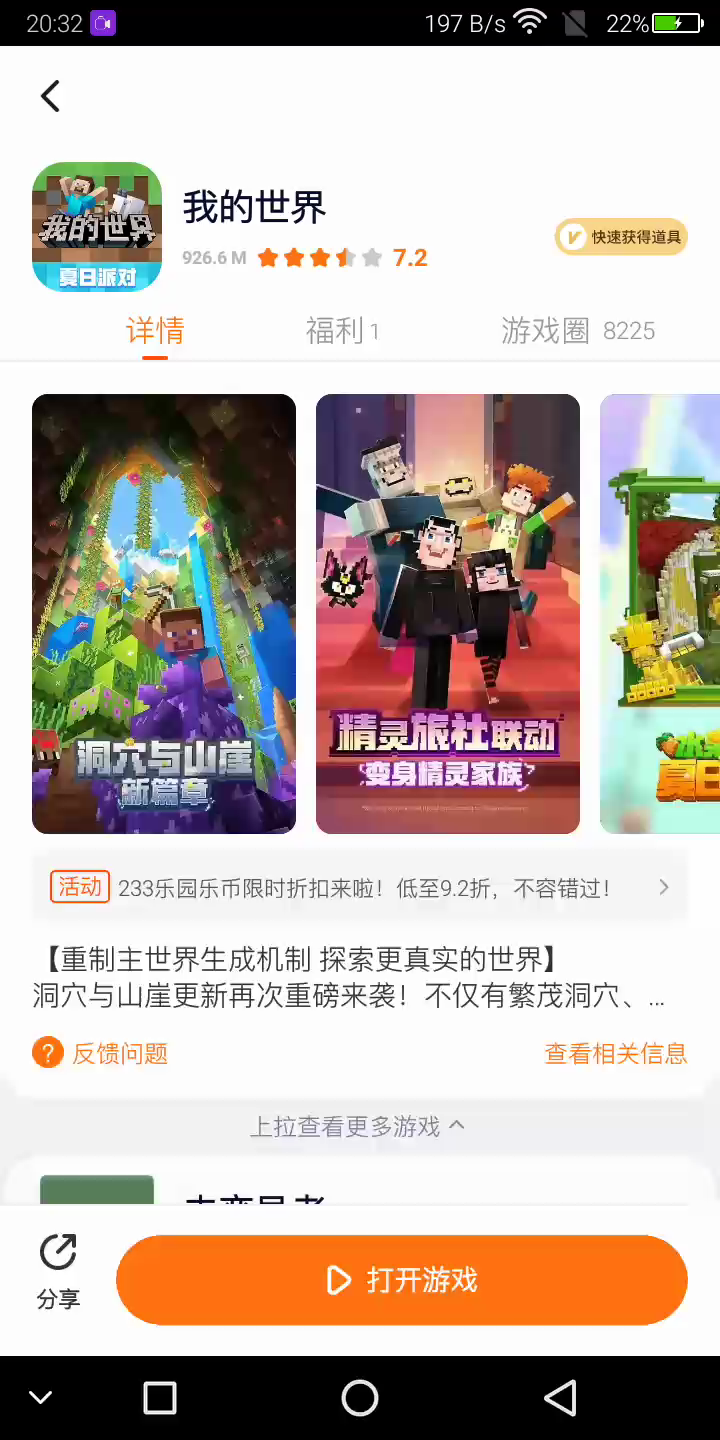The width and height of the screenshot is (720, 1440).
Task: Switch to the 游戏圈 tab
Action: 577,331
